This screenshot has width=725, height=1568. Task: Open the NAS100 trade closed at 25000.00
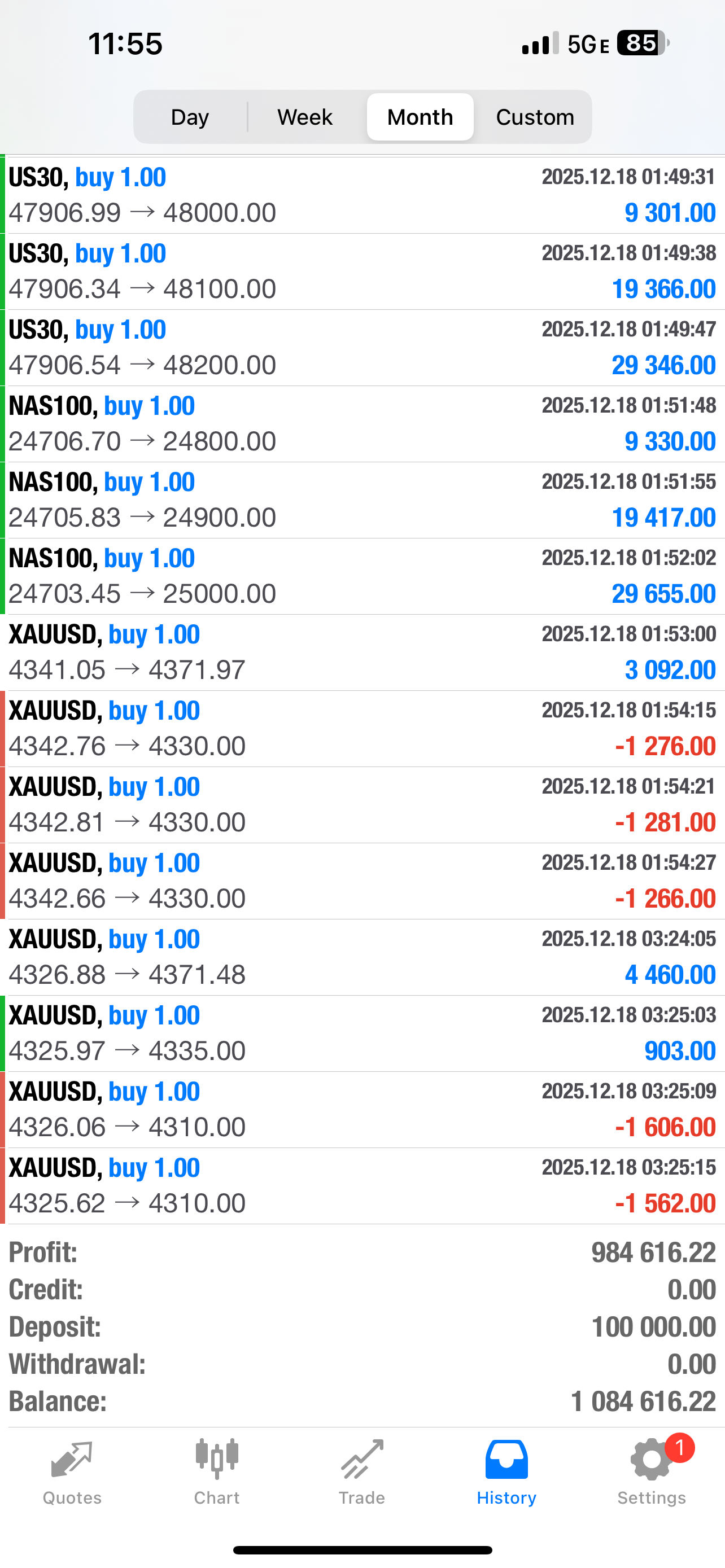click(362, 575)
